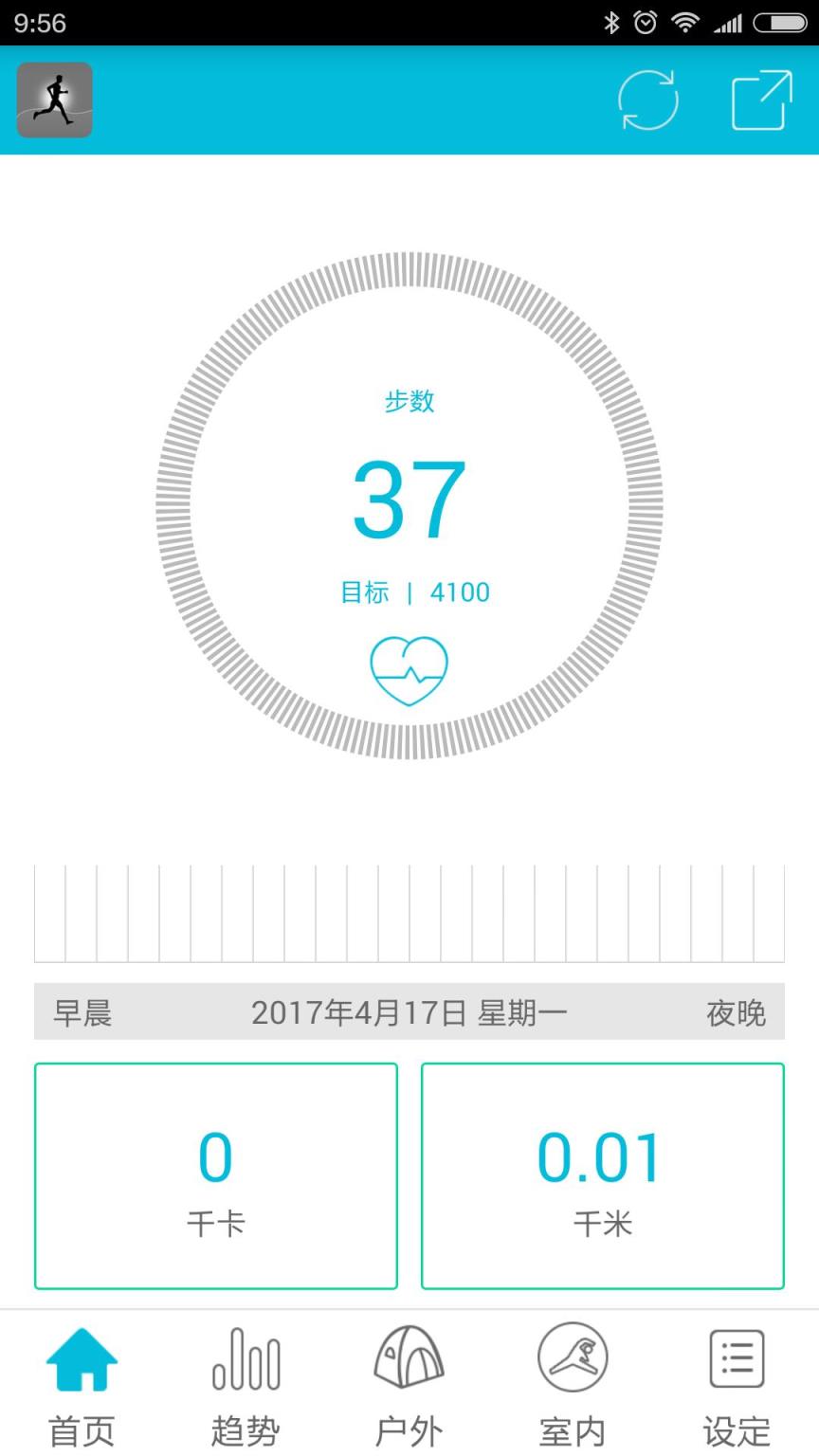The width and height of the screenshot is (819, 1456).
Task: Switch to the 设定 tab
Action: (x=737, y=1384)
